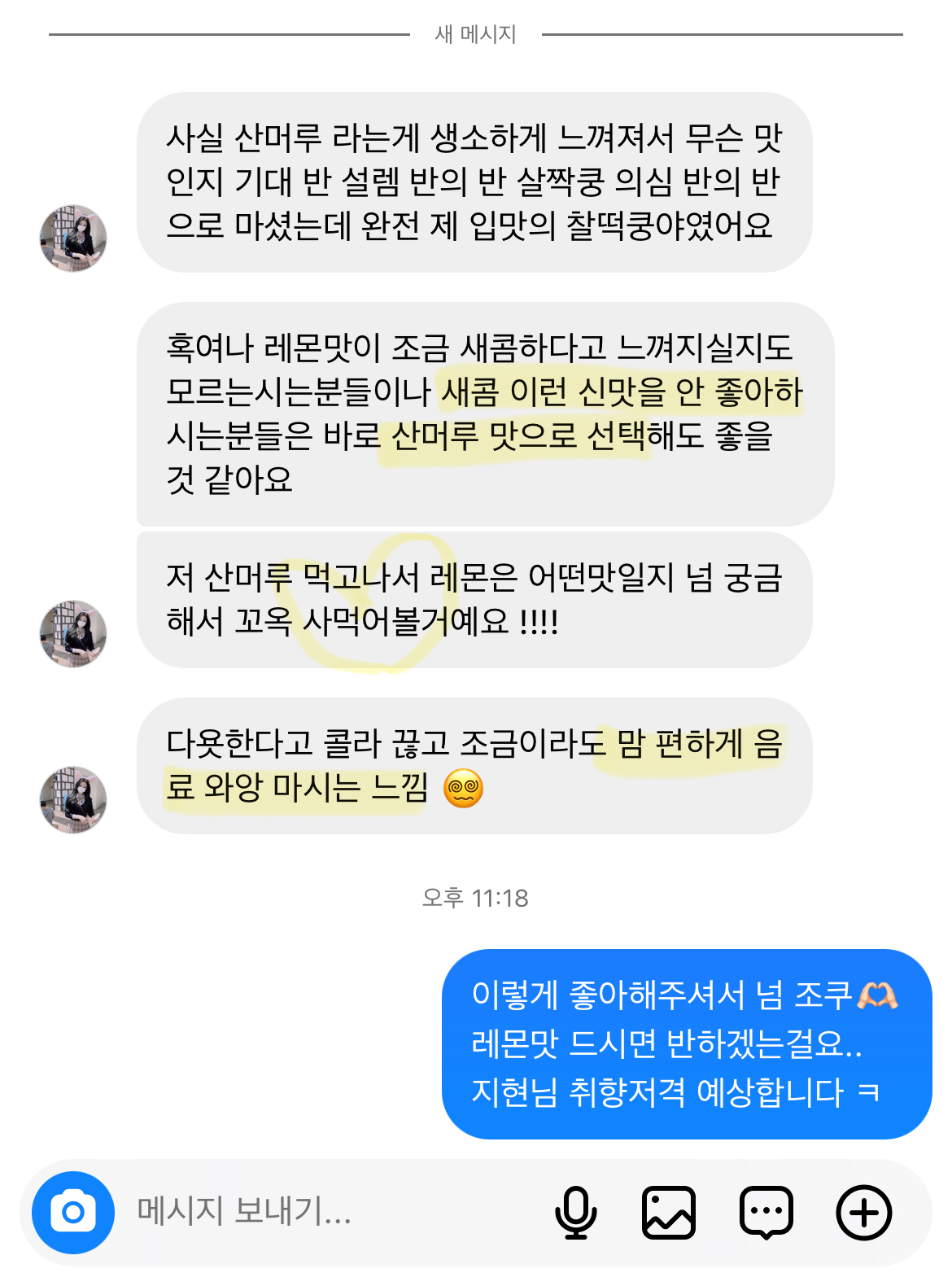Record a voice message with the microphone
The width and height of the screenshot is (952, 1286).
point(575,1212)
